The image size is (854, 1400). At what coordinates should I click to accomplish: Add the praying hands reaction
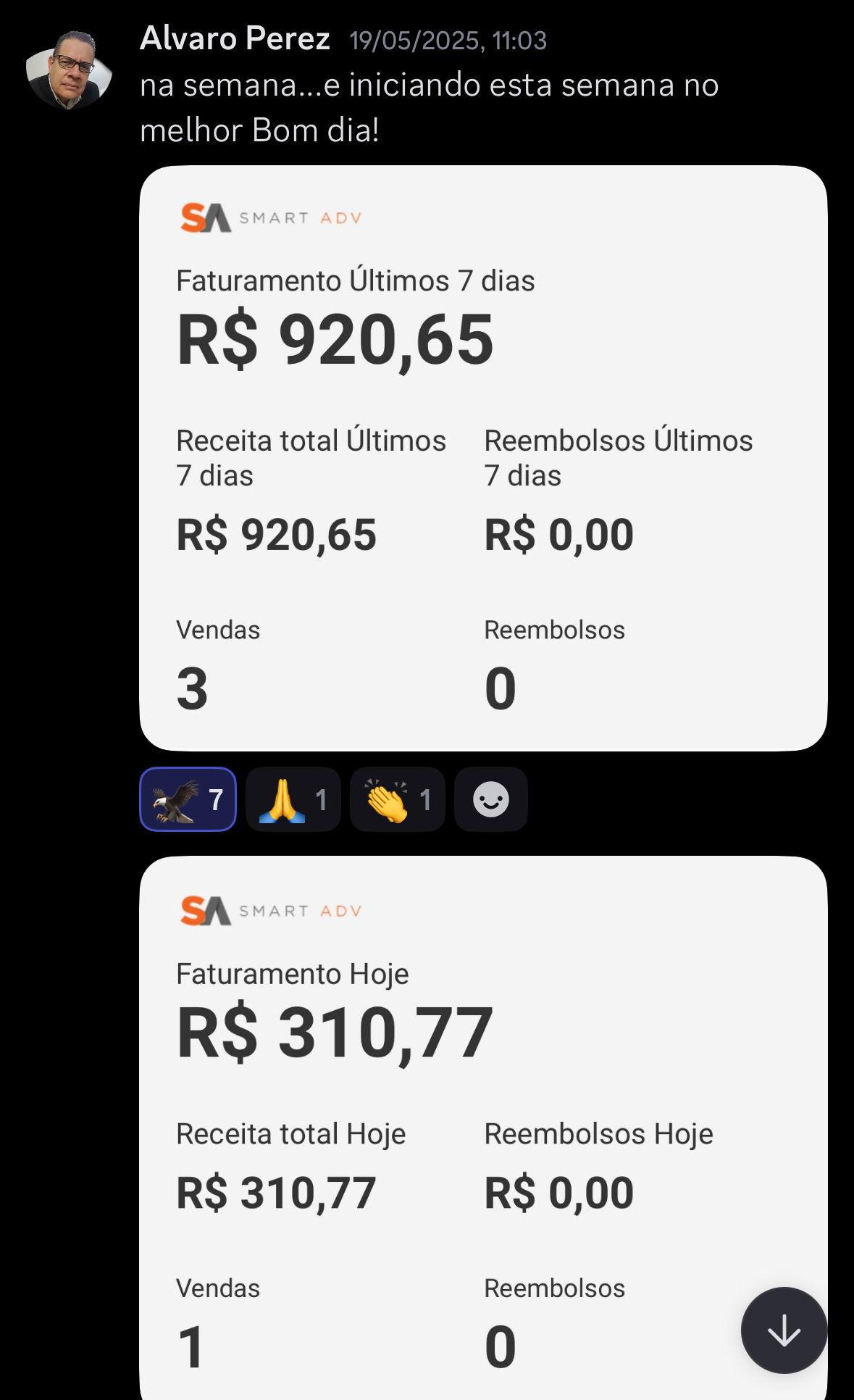click(293, 799)
